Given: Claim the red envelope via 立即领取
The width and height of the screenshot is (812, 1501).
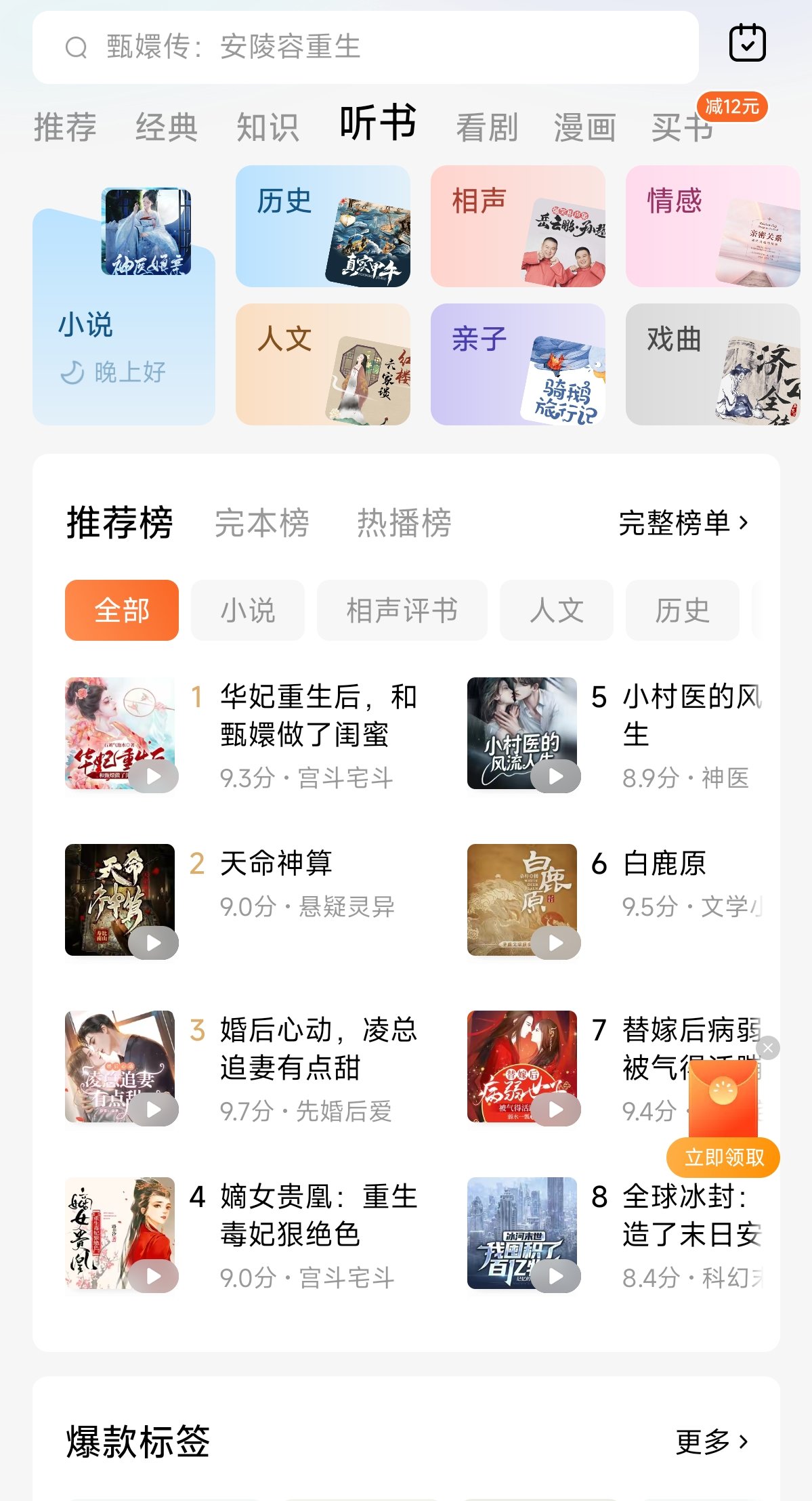Looking at the screenshot, I should point(723,1158).
